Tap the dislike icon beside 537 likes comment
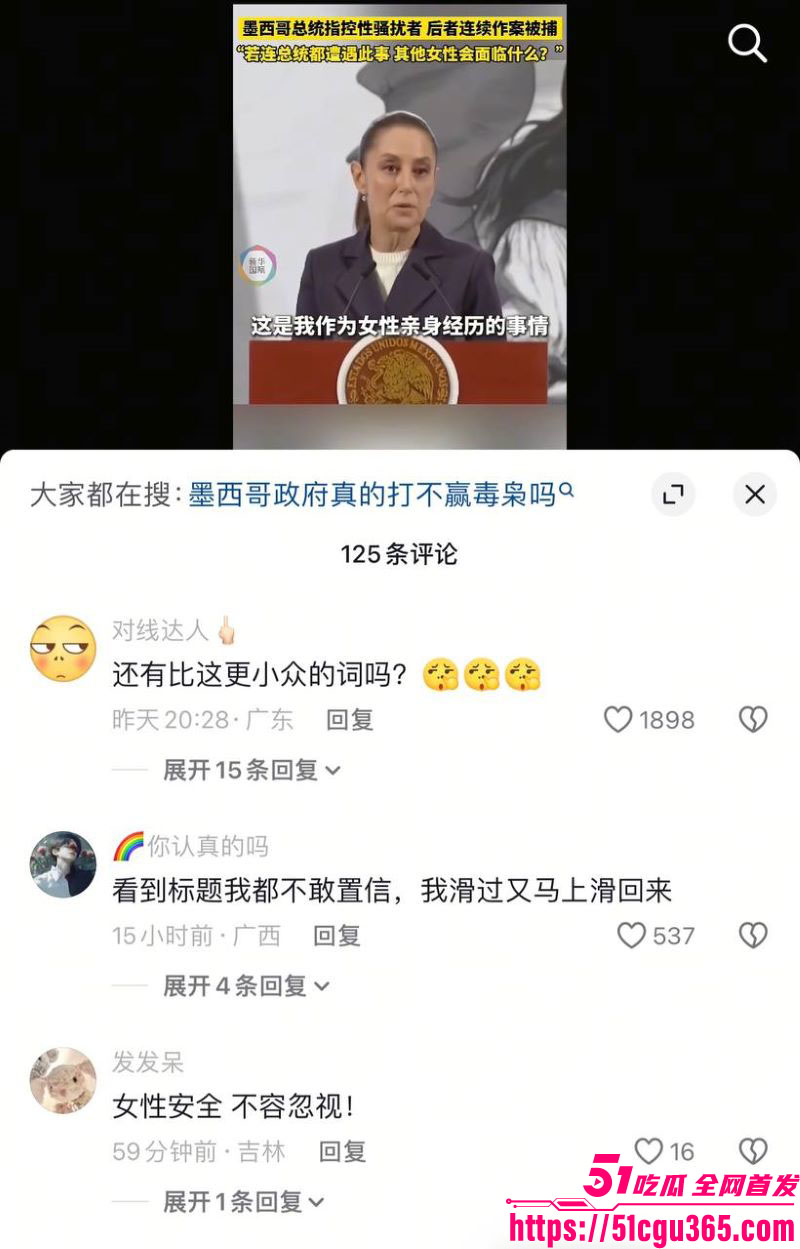This screenshot has width=800, height=1249. [x=751, y=935]
